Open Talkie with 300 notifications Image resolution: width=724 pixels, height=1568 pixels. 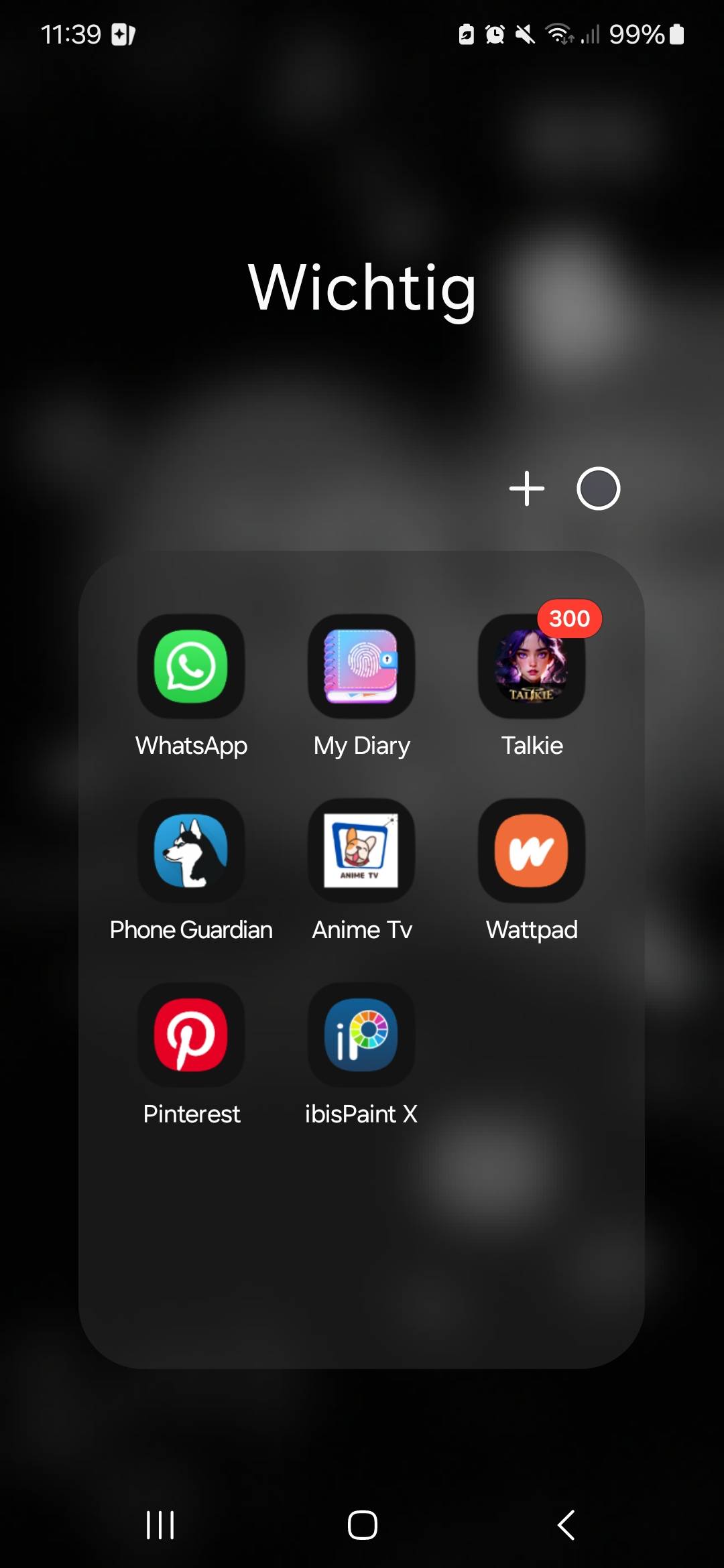pos(532,667)
